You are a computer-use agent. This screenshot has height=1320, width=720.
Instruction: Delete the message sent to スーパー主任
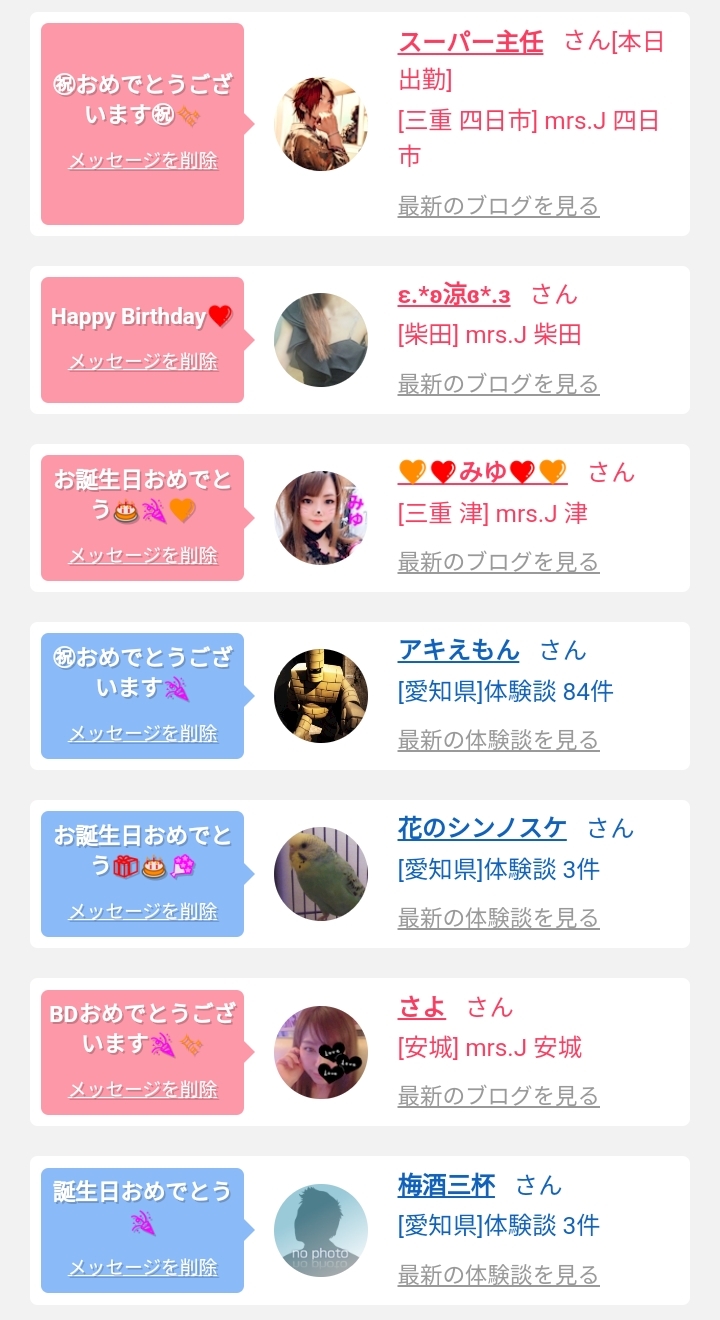[x=143, y=161]
